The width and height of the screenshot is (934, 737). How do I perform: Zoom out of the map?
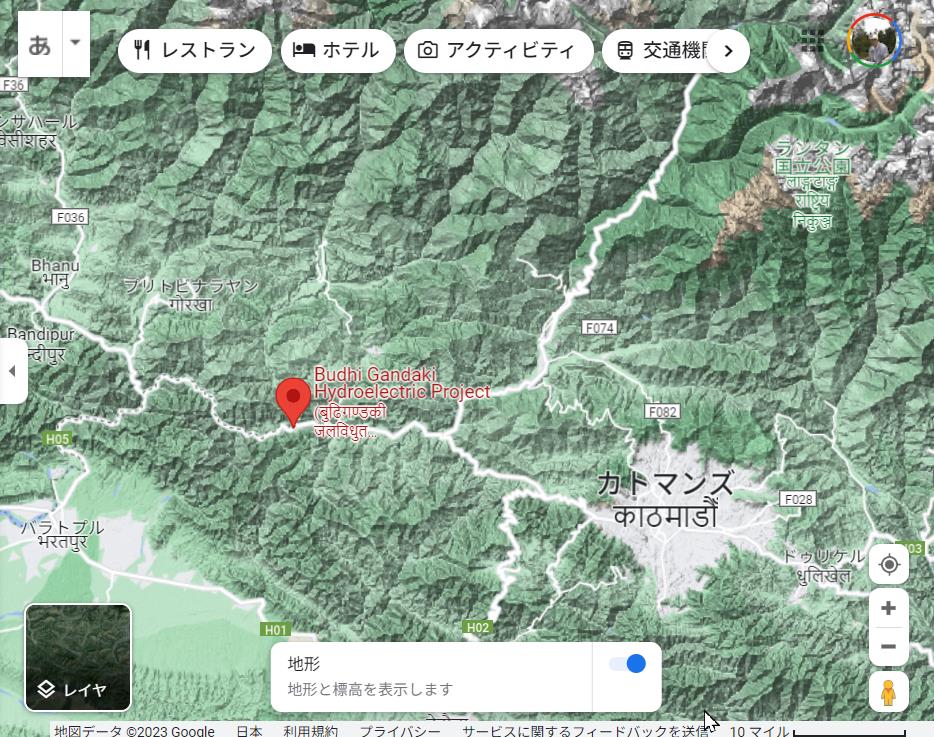(889, 647)
